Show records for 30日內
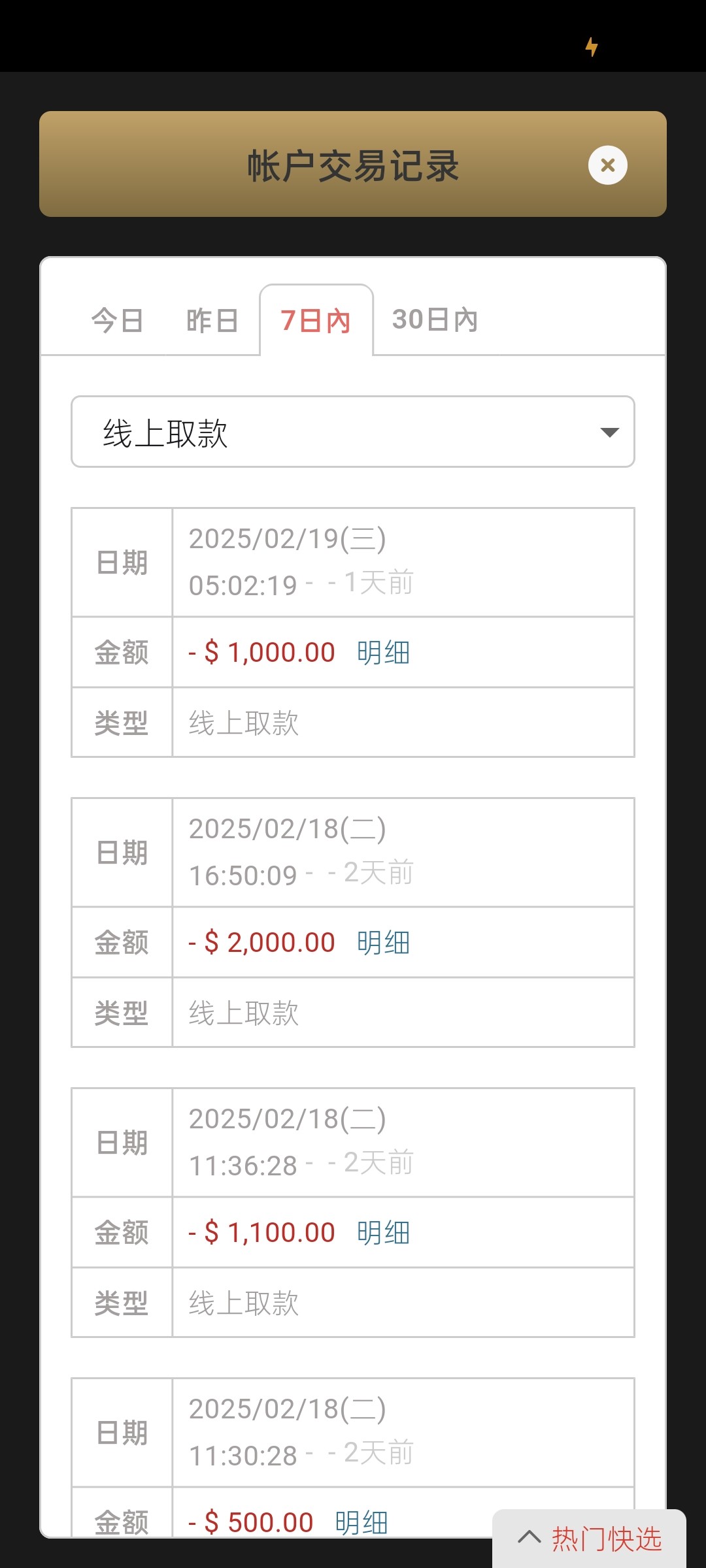Screen dimensions: 706x1568 tap(435, 320)
